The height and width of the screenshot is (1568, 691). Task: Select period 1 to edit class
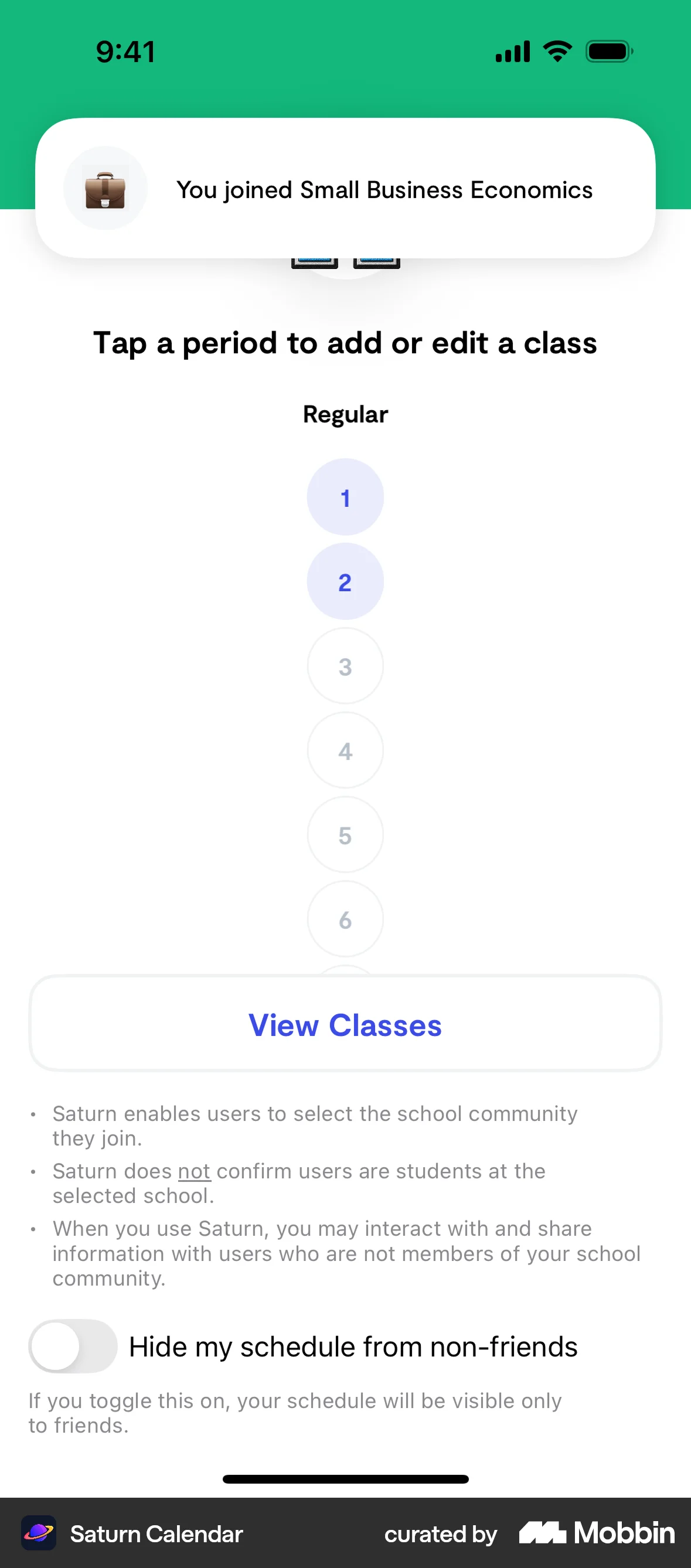point(345,497)
